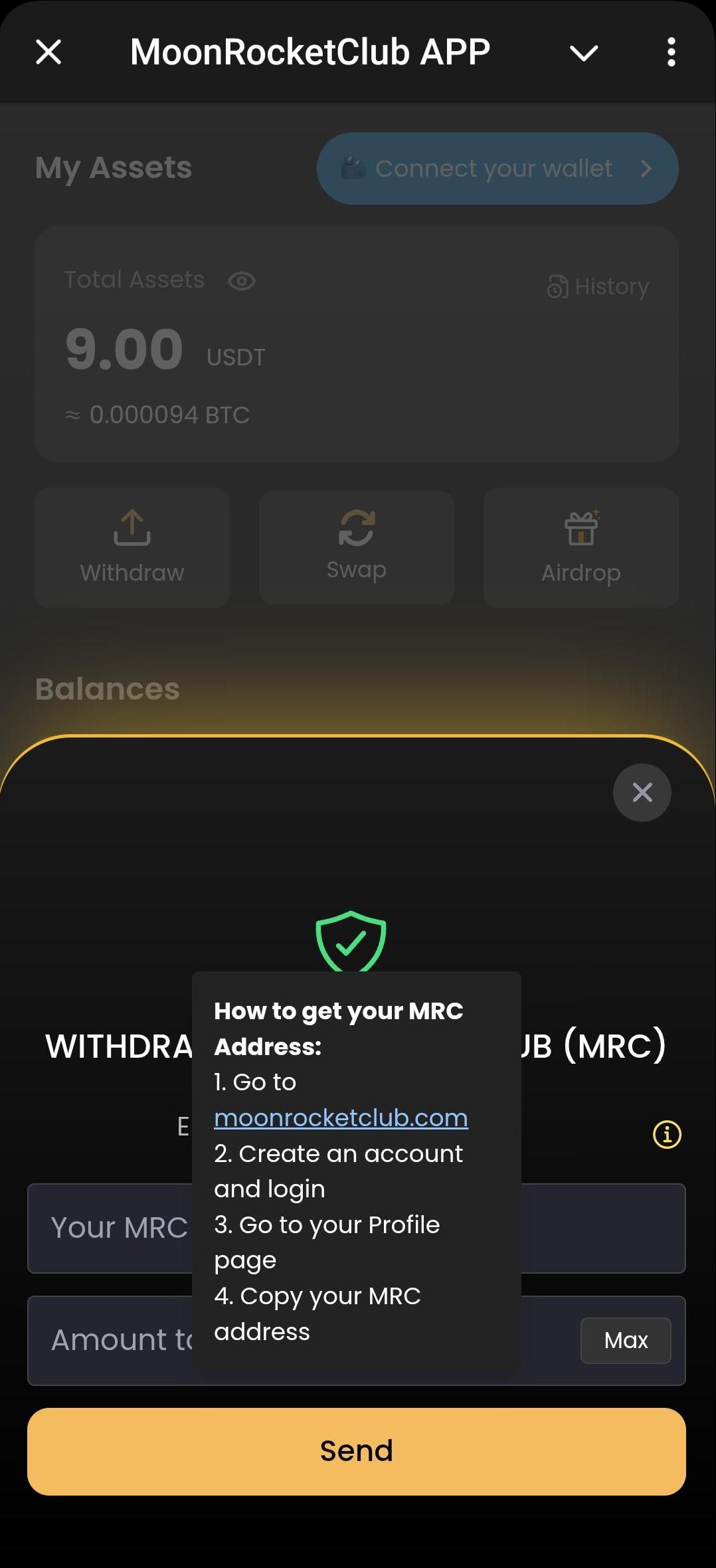
Task: Expand the chevron next to the app title
Action: [x=584, y=52]
